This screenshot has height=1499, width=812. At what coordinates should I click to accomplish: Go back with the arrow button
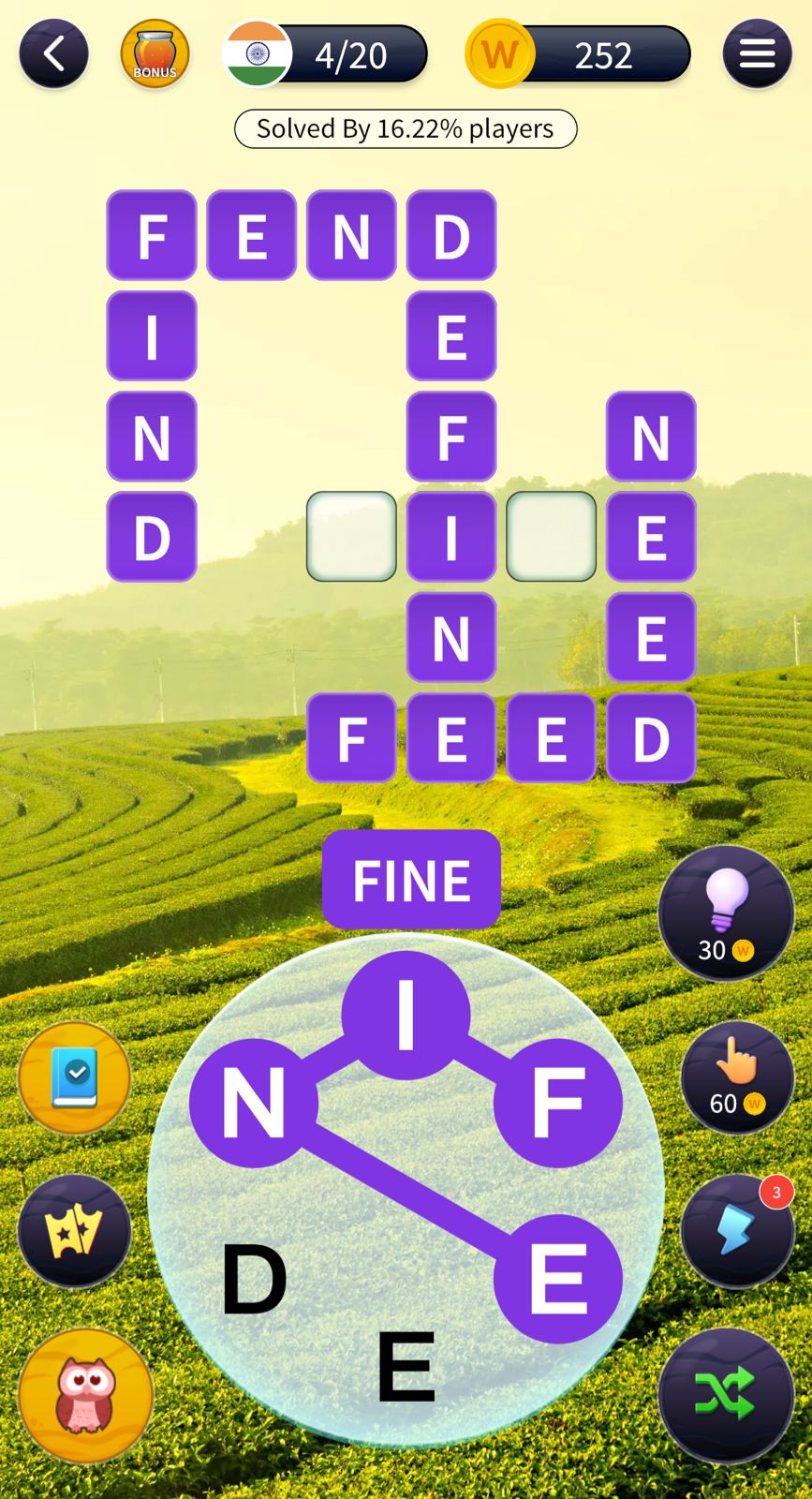pos(53,54)
